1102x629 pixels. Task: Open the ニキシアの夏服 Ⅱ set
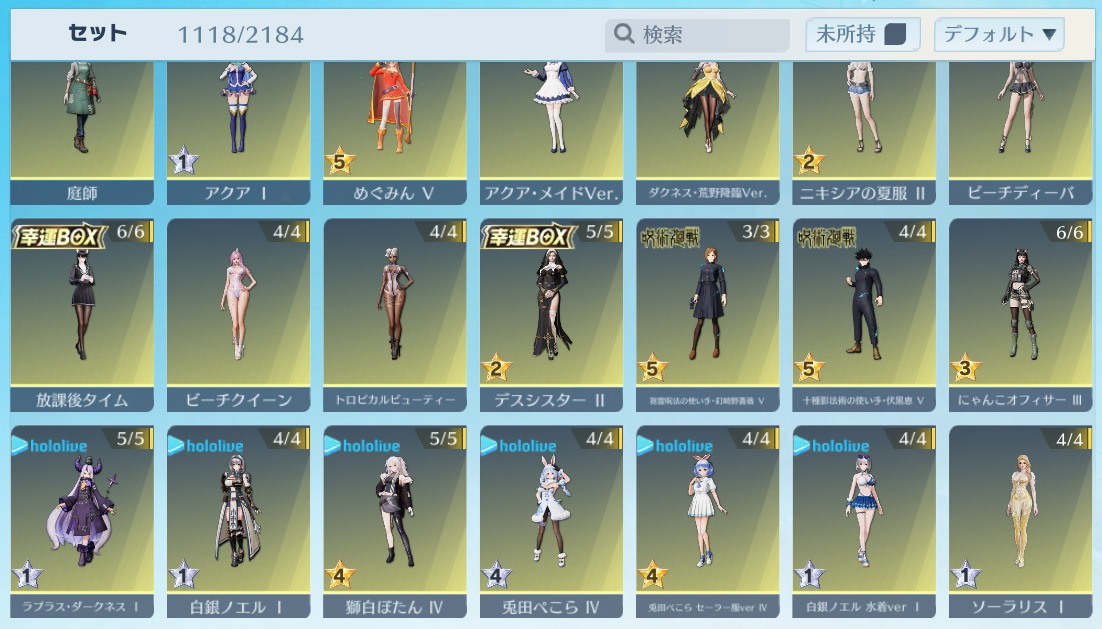pyautogui.click(x=864, y=130)
